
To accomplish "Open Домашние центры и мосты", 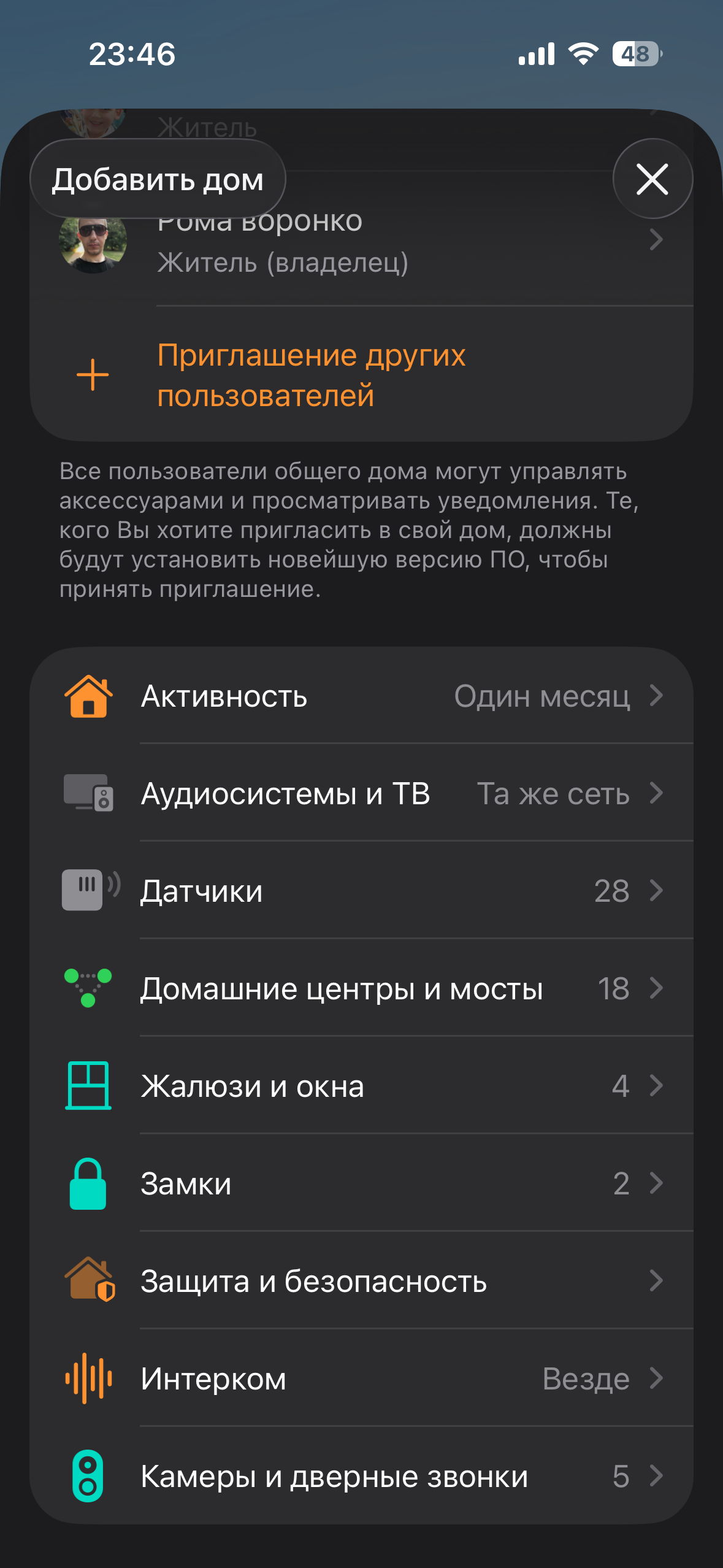I will [362, 988].
